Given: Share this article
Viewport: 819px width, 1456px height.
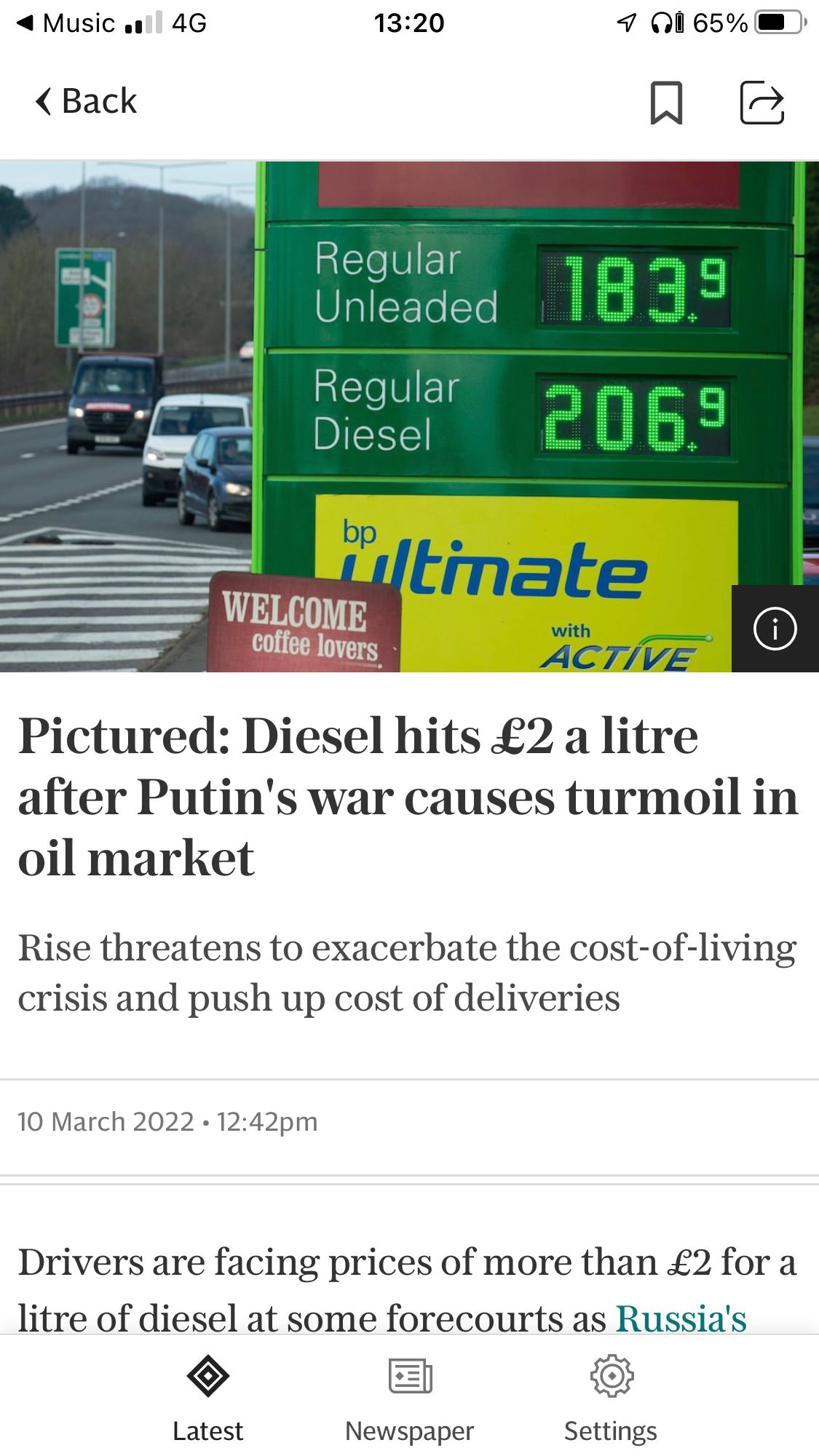Looking at the screenshot, I should coord(761,103).
